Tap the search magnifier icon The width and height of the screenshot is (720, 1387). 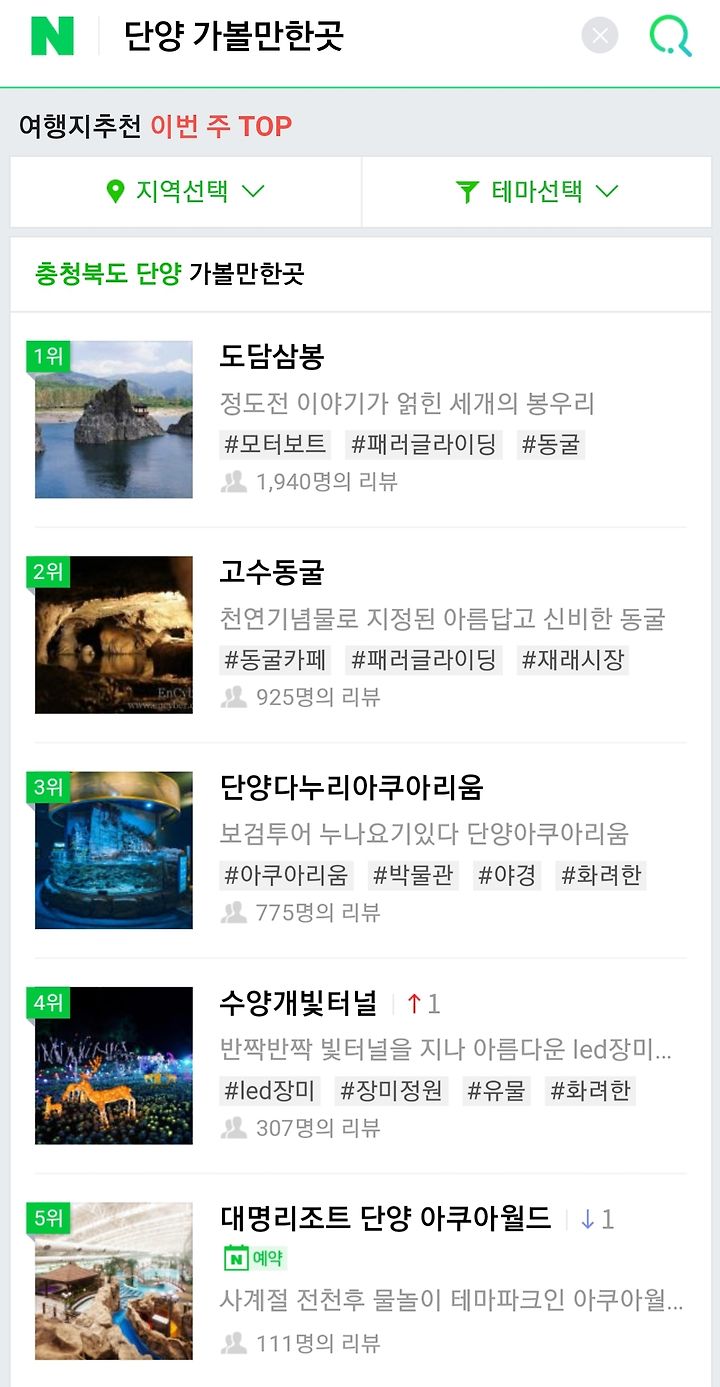point(669,37)
